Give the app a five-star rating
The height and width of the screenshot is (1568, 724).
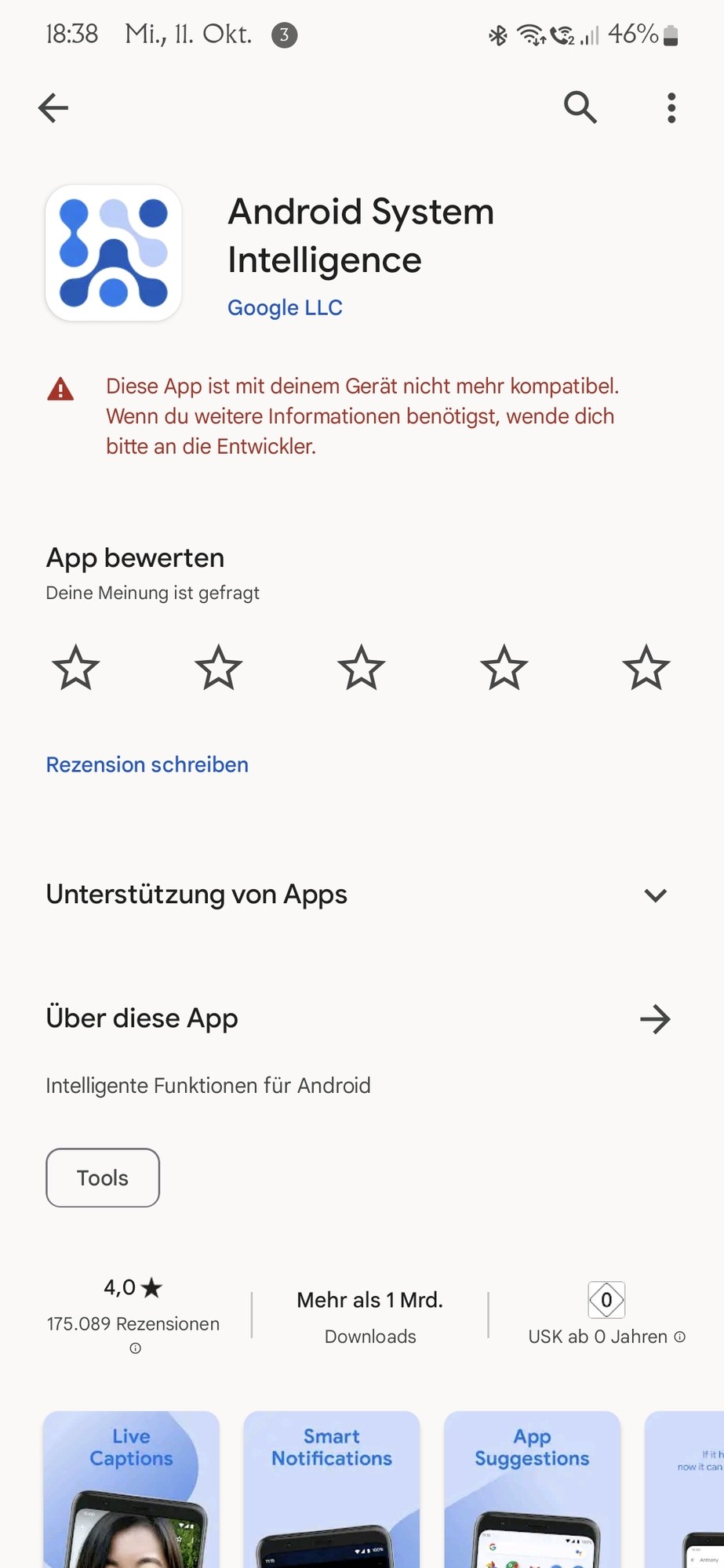646,668
